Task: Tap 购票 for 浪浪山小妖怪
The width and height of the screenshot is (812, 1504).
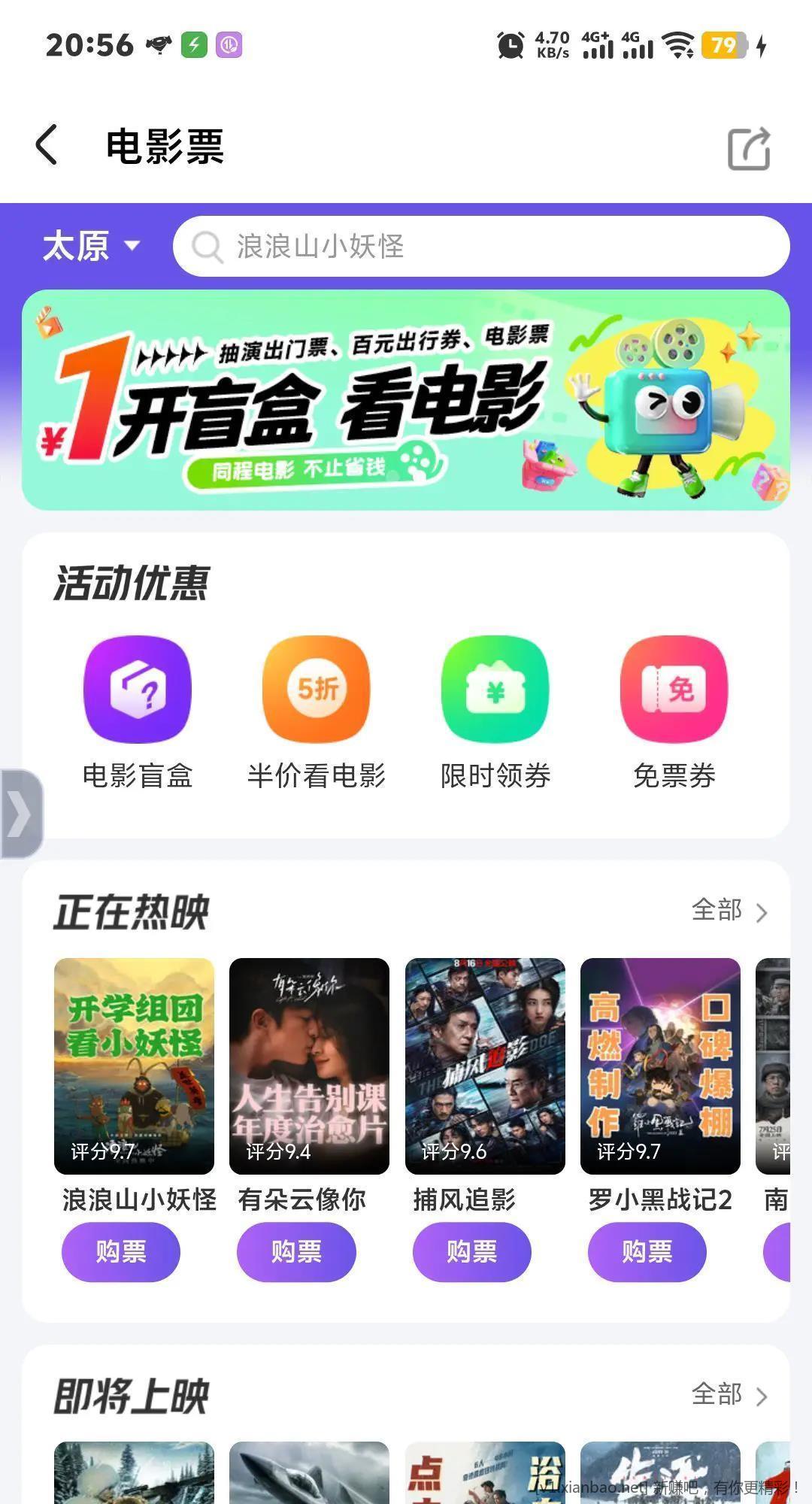Action: [x=121, y=1251]
